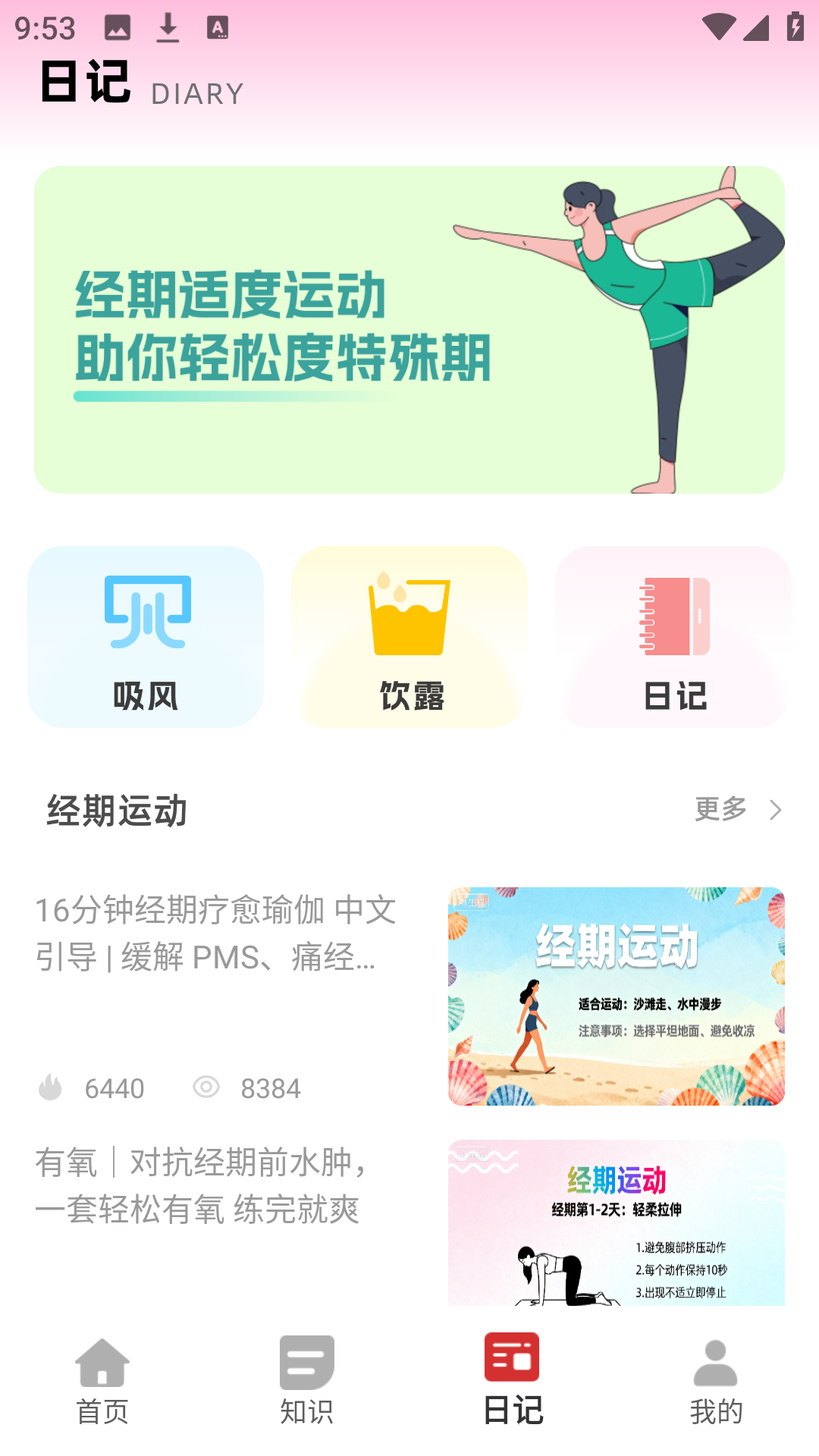The image size is (819, 1456).
Task: Tap the highlighted 日记 diary tab icon
Action: 512,1361
